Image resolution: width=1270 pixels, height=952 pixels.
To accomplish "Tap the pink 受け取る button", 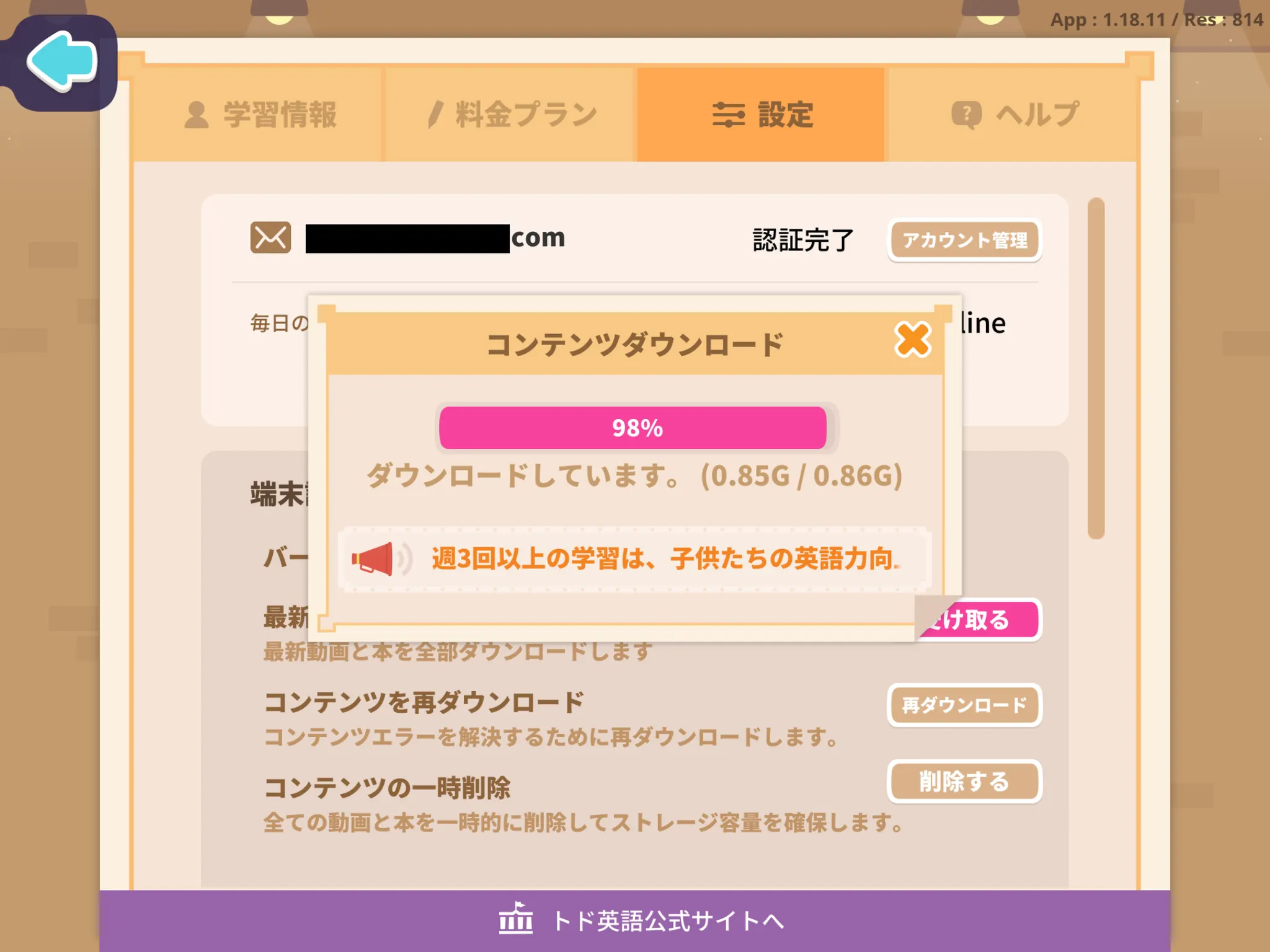I will pyautogui.click(x=986, y=619).
